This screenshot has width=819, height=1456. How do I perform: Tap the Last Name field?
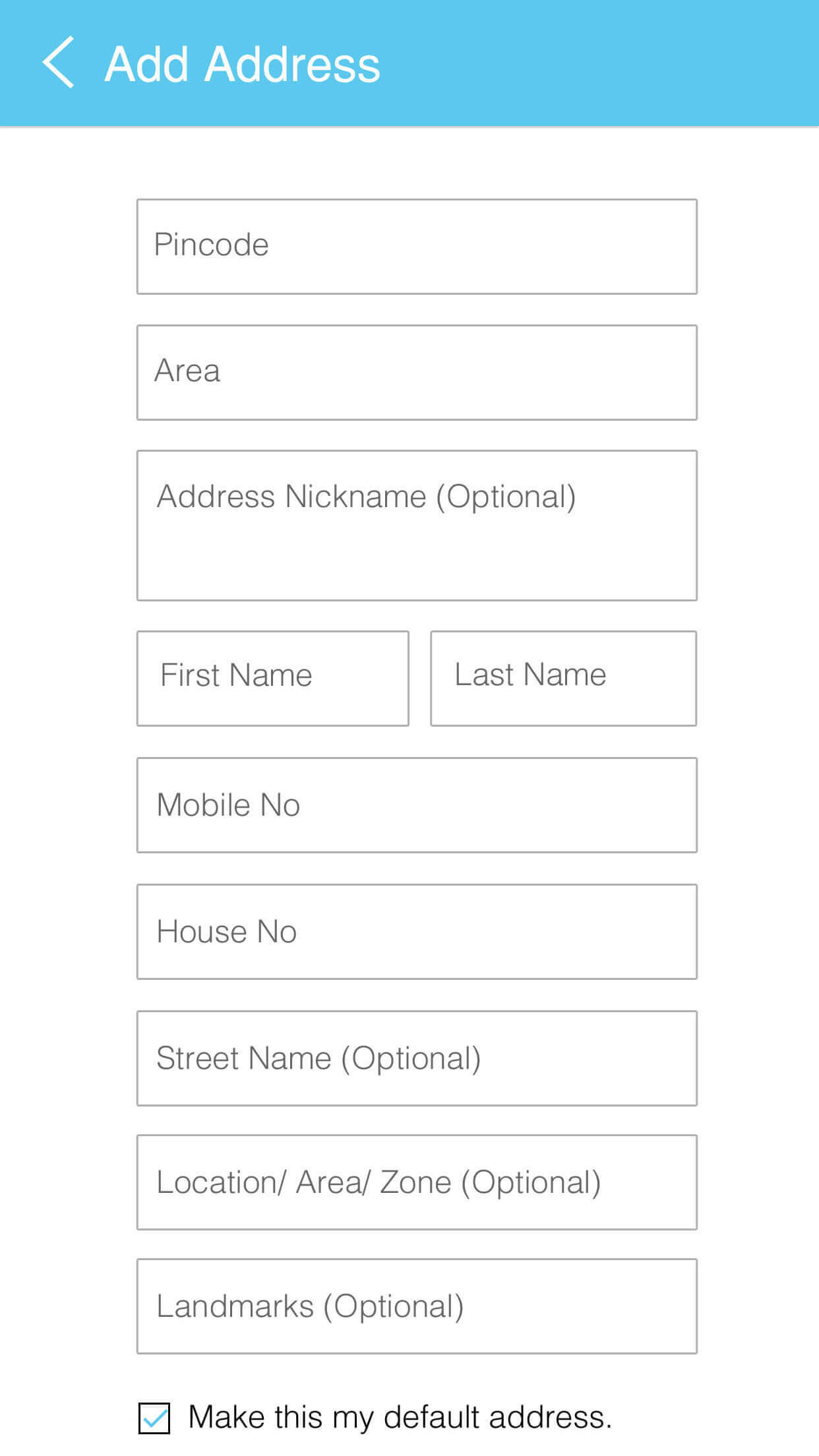pos(564,679)
